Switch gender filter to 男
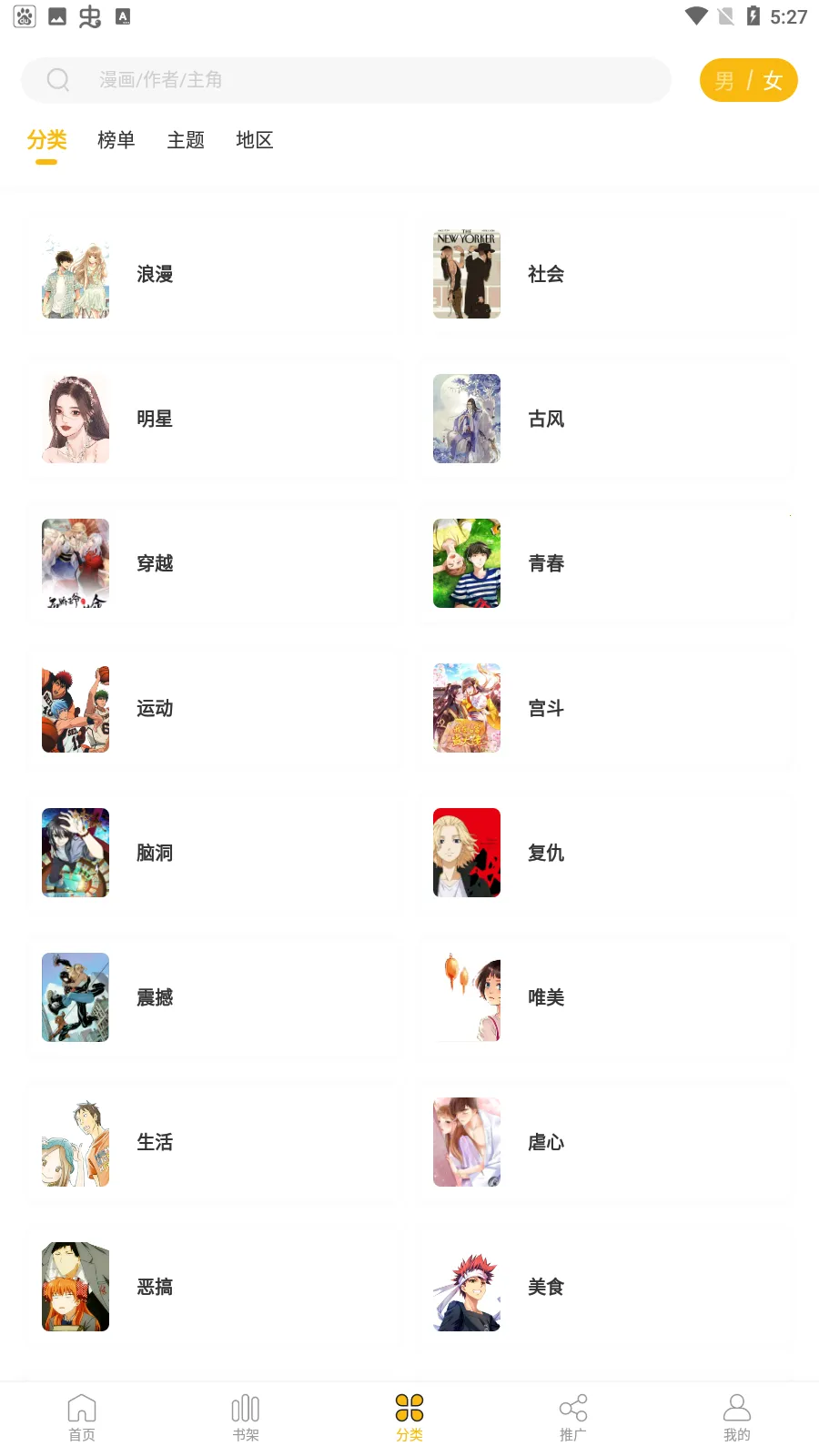The width and height of the screenshot is (819, 1456). [x=726, y=80]
